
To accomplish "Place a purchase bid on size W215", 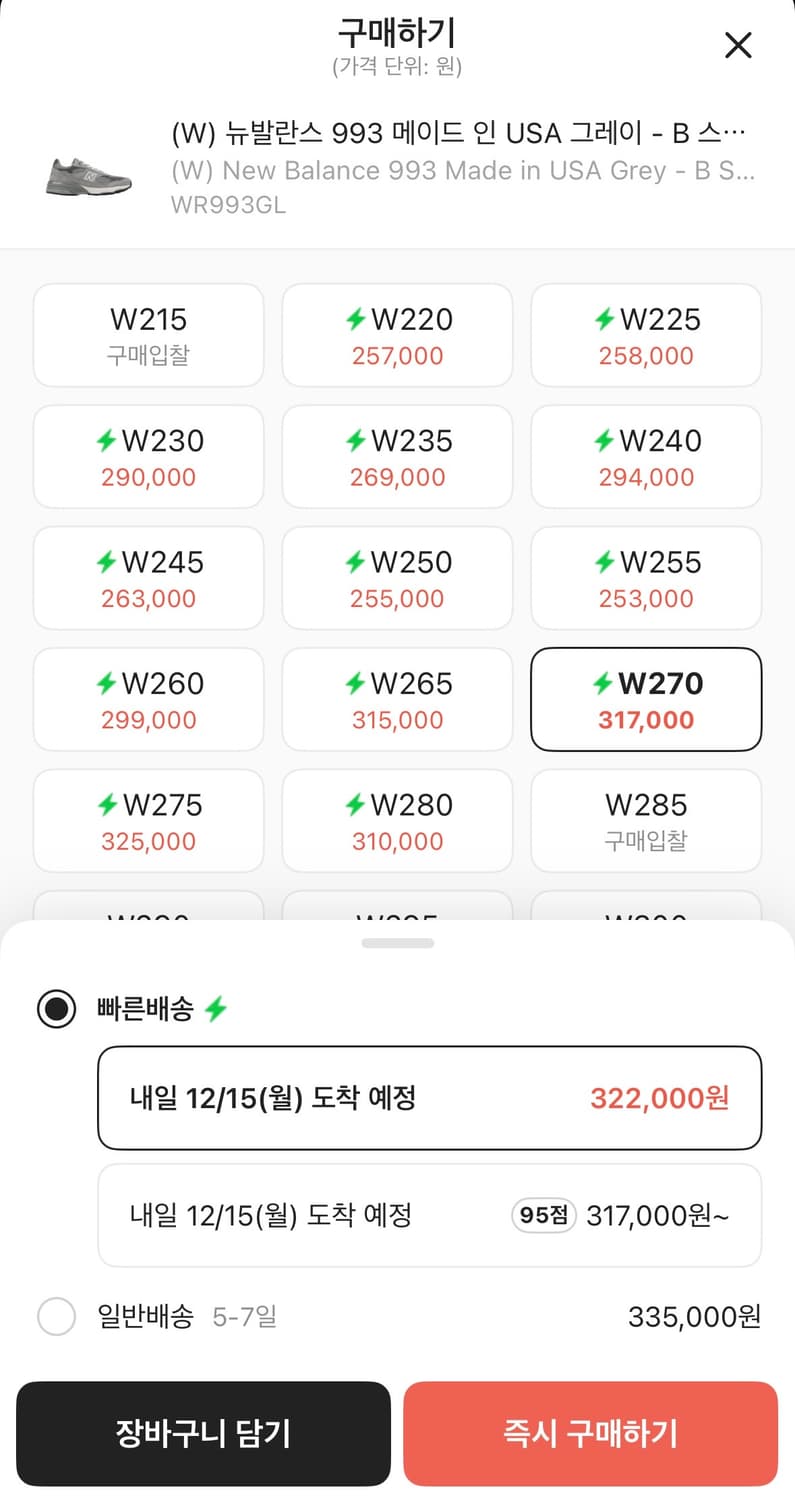I will tap(148, 335).
